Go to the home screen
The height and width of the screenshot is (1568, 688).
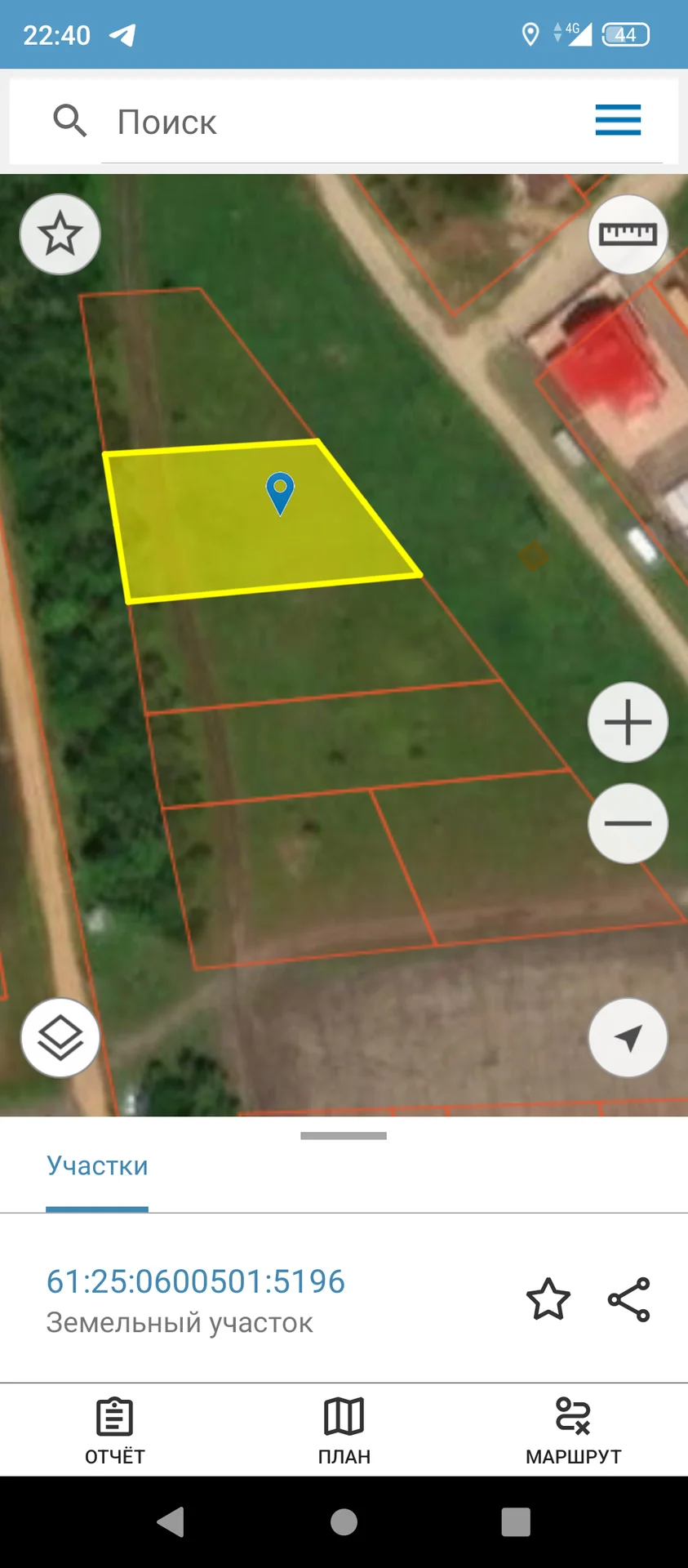coord(344,1522)
